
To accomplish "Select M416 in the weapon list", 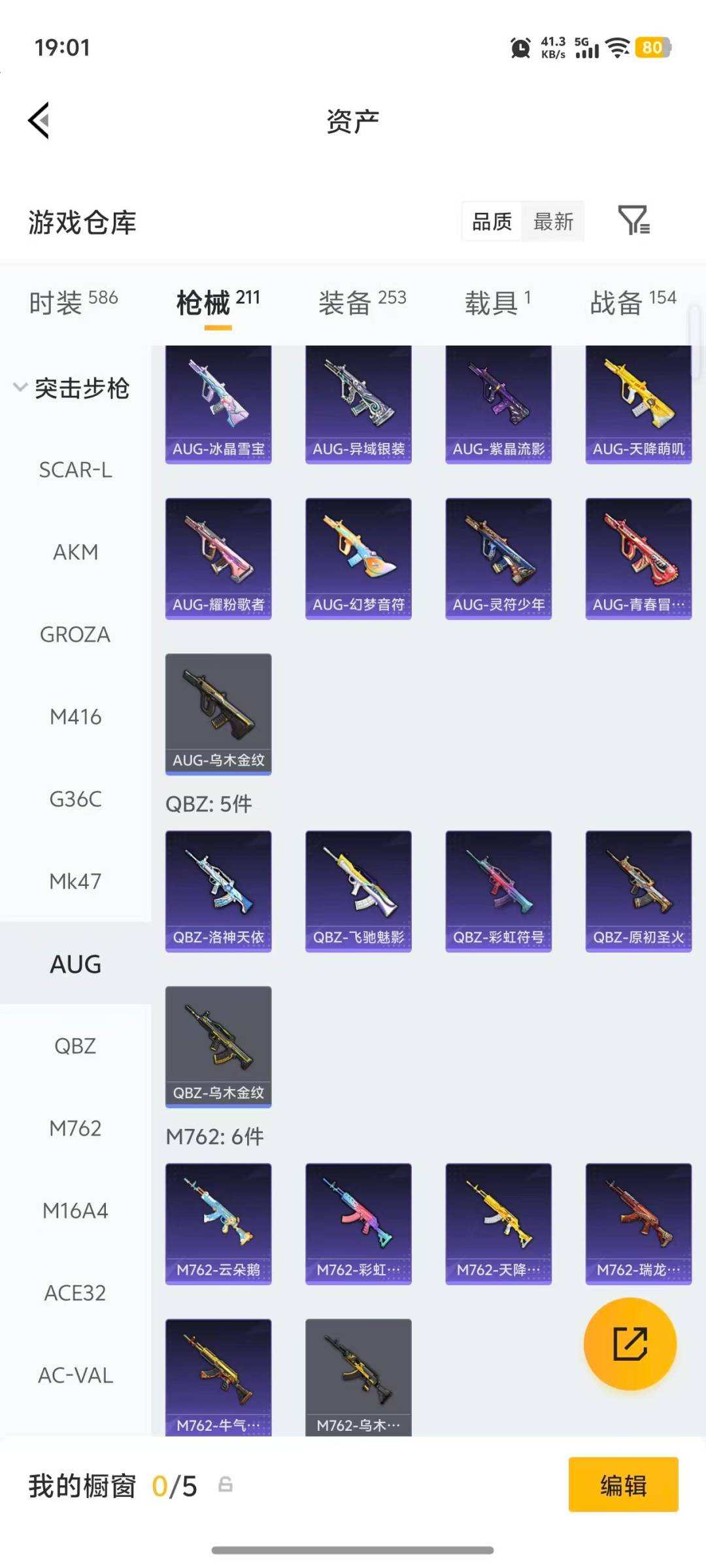I will tap(75, 717).
